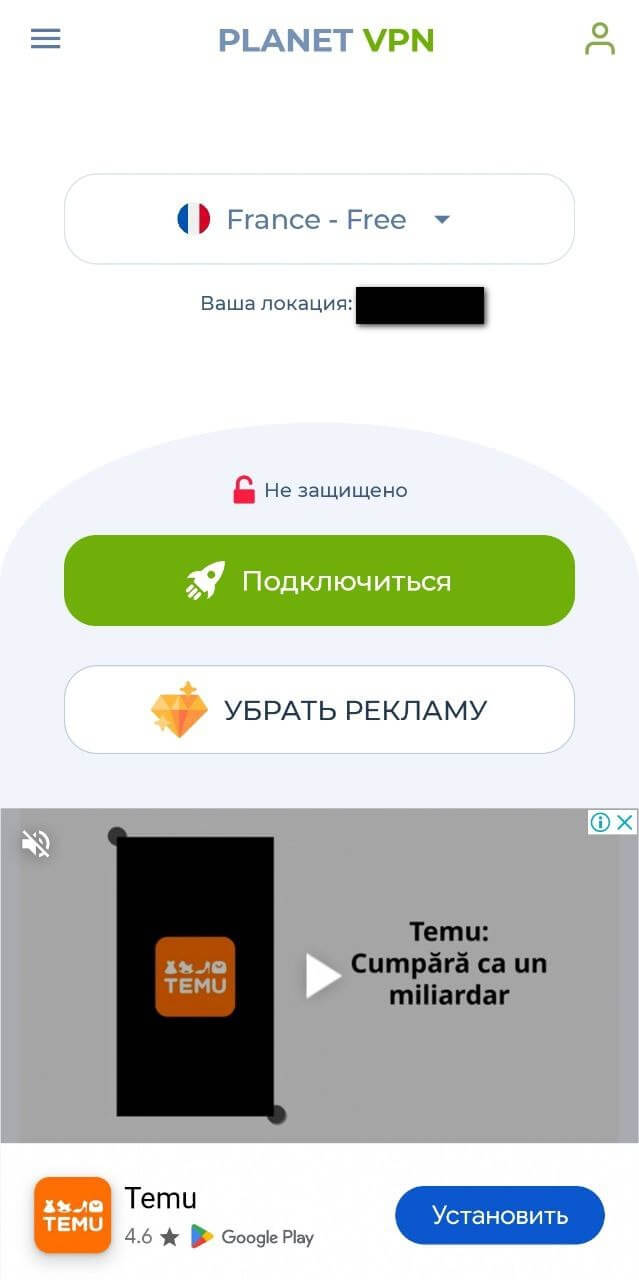Open the user account profile icon

[599, 39]
